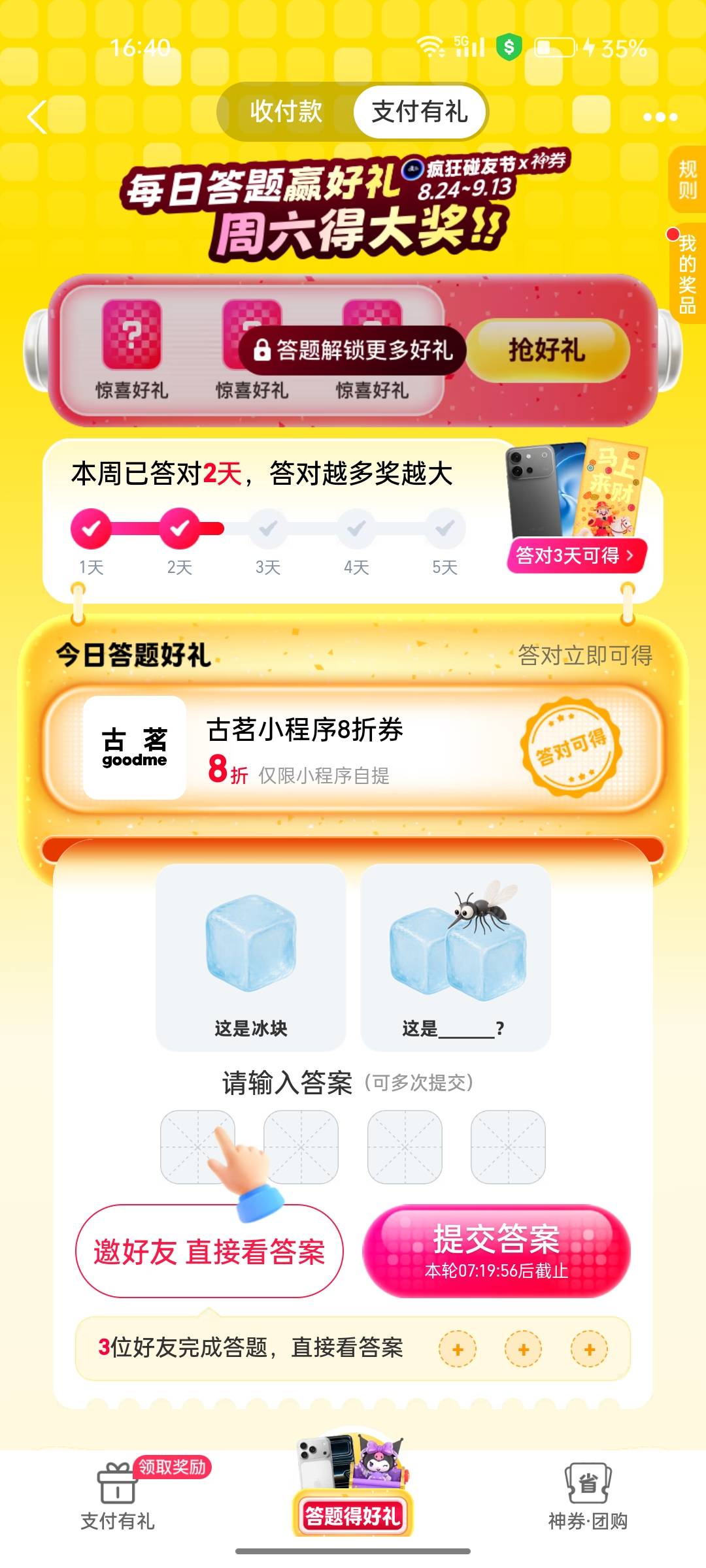Open the 古茗小程序8折券 coupon card
The image size is (706, 1568).
coord(353,748)
